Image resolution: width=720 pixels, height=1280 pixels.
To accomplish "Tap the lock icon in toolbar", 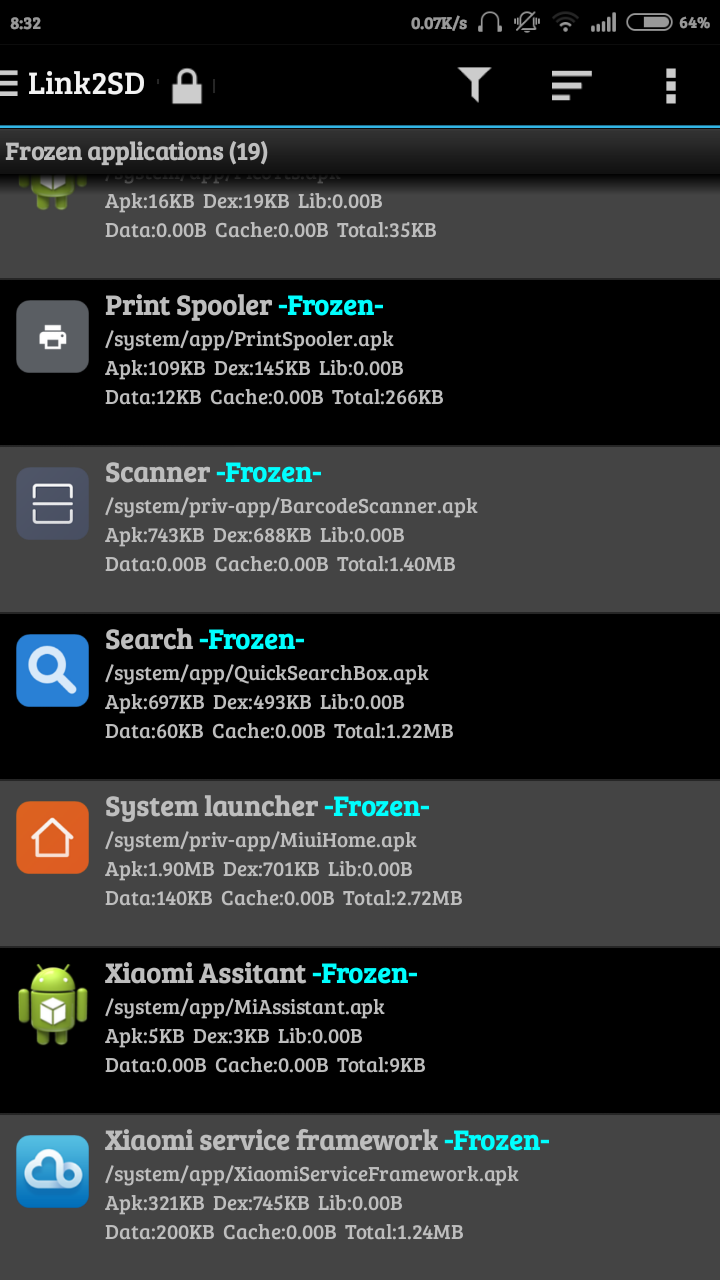I will pyautogui.click(x=186, y=86).
